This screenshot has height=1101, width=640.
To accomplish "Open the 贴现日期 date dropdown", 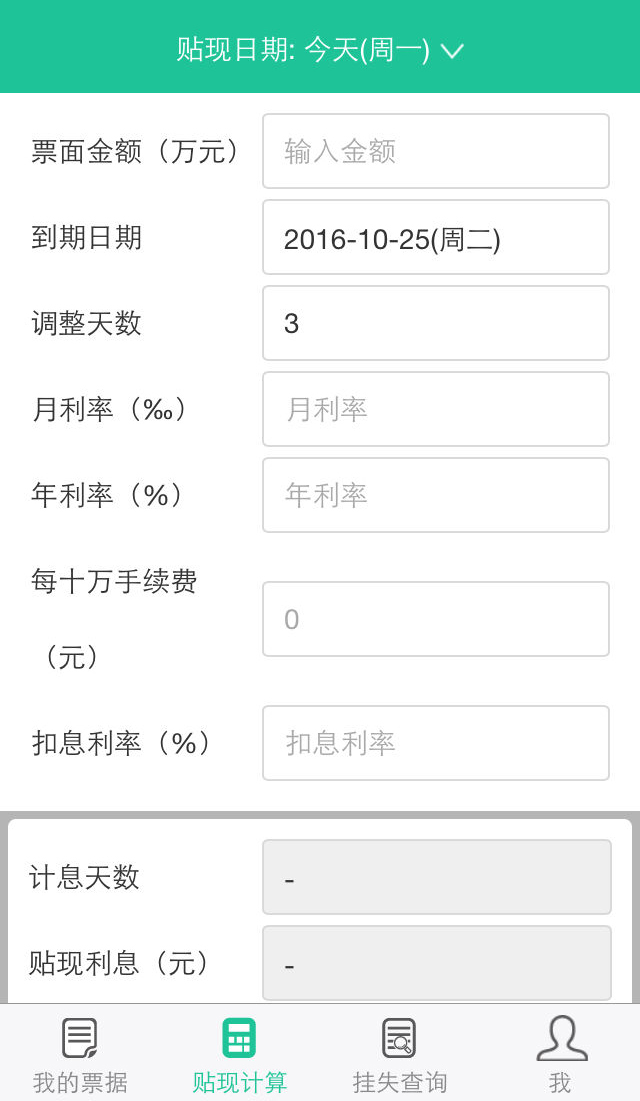I will tap(320, 50).
